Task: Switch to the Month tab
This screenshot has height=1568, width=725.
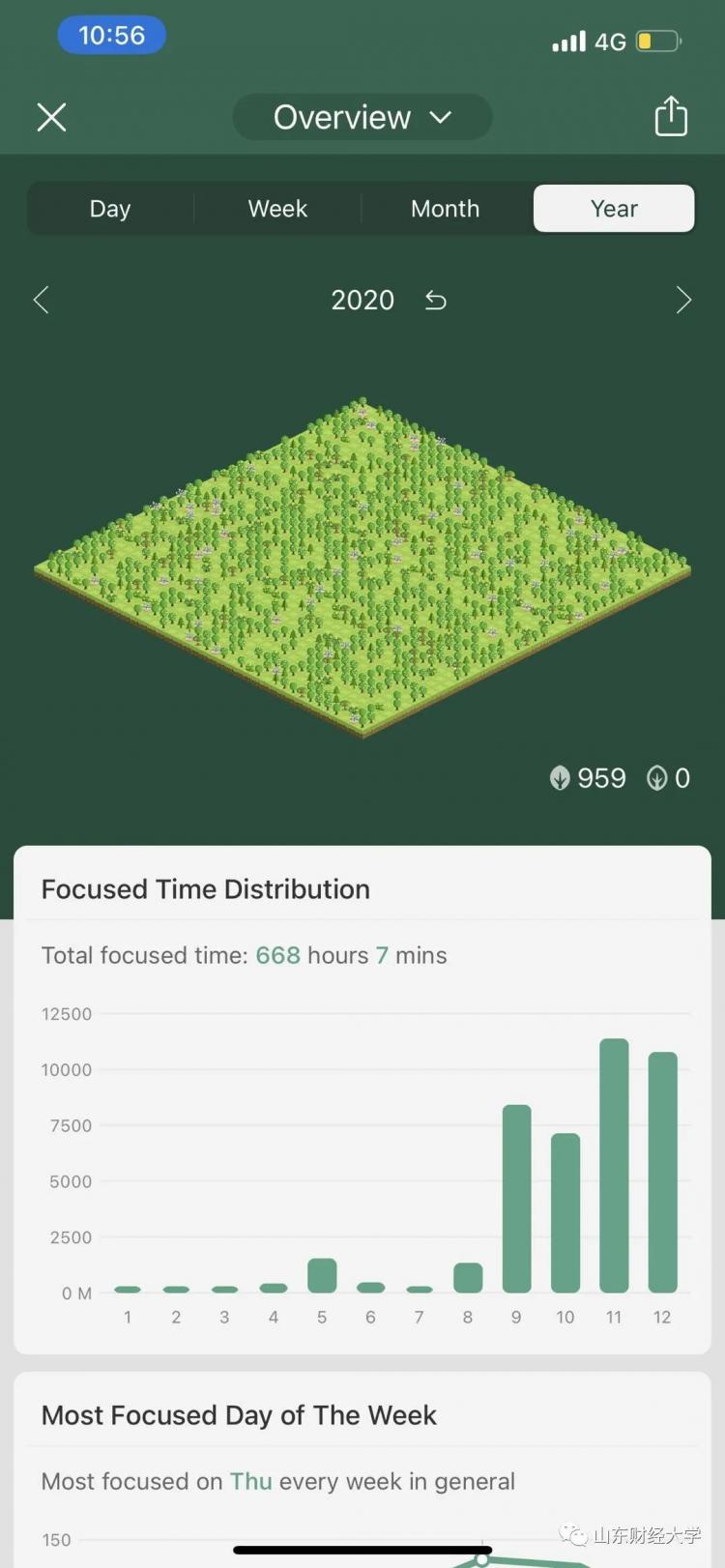Action: coord(445,209)
